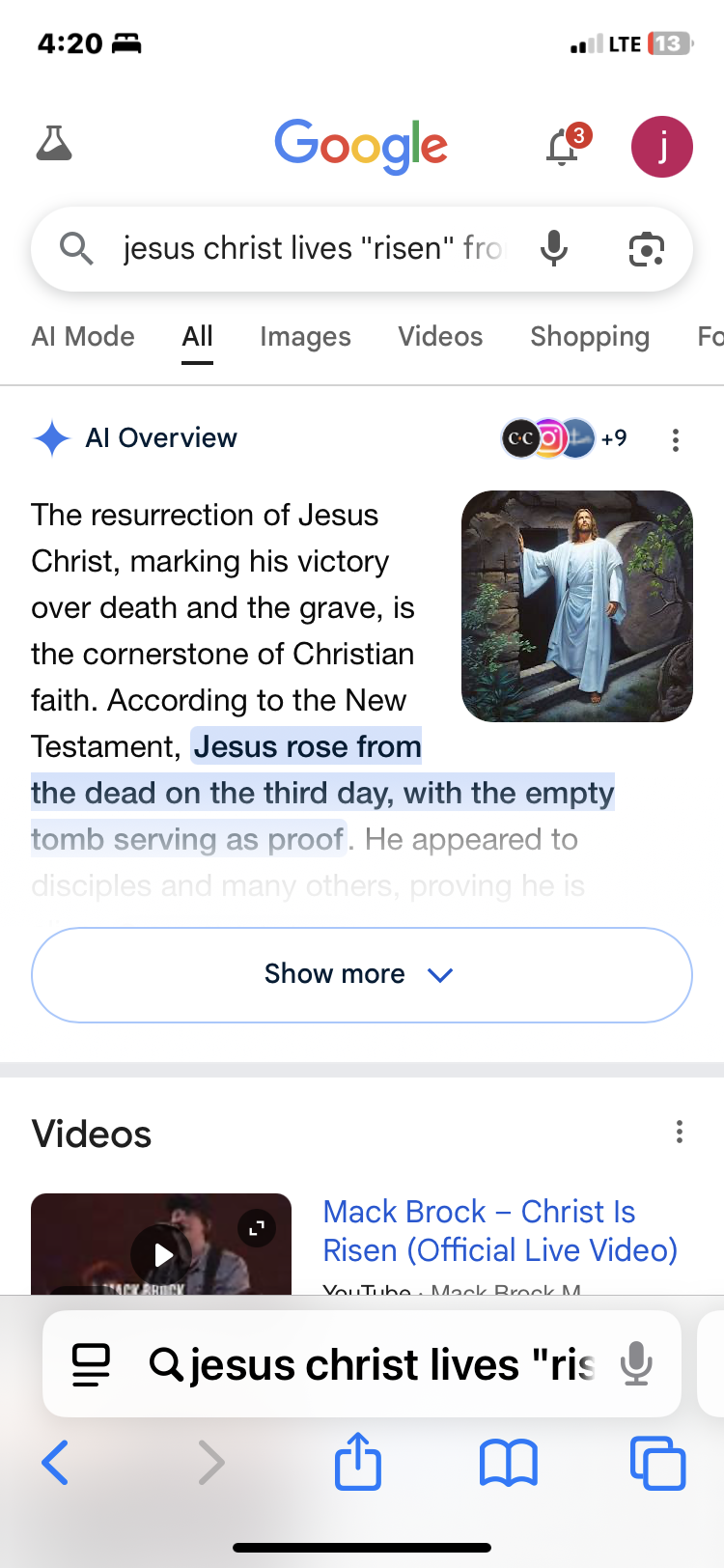This screenshot has height=1568, width=724.
Task: Expand AI Overview with Show more
Action: point(362,974)
